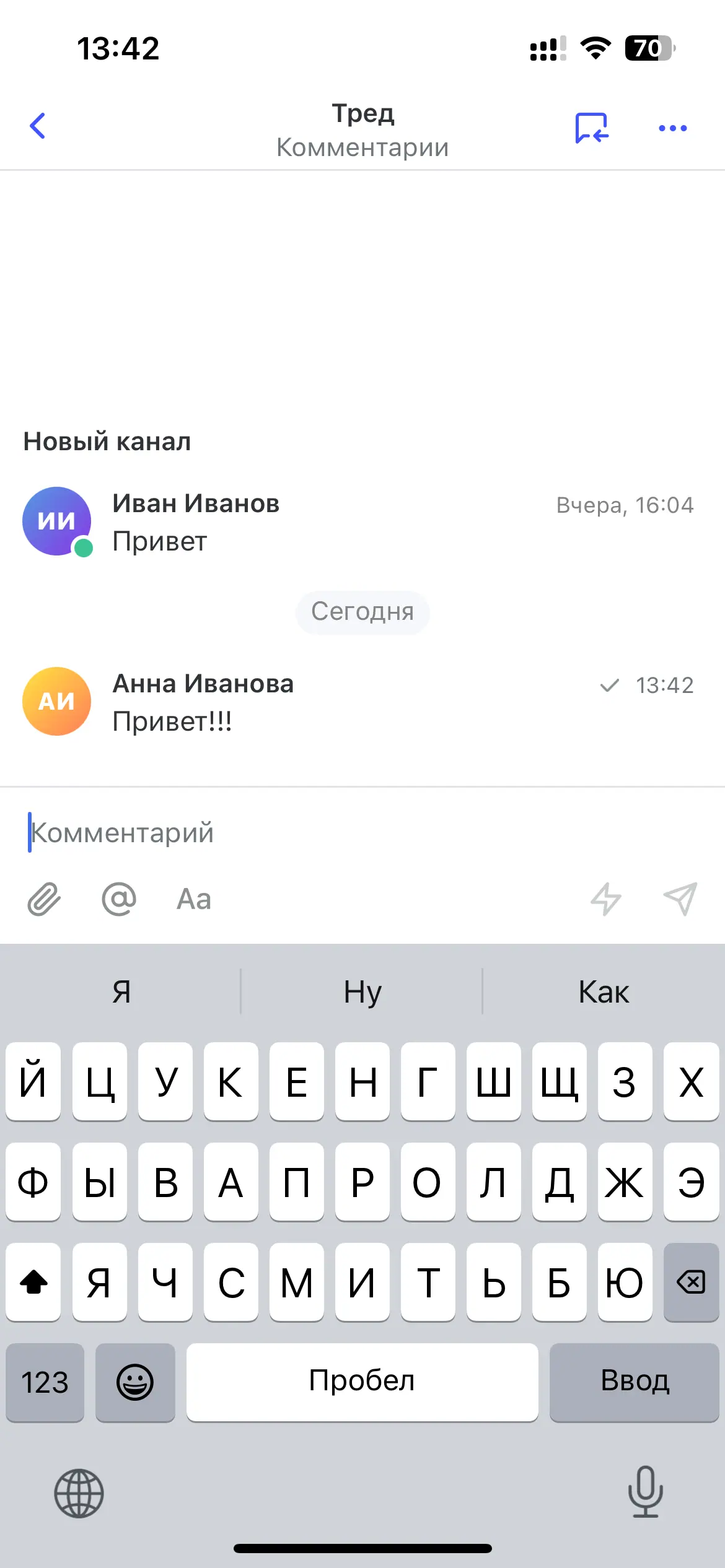Start dictation with the microphone

point(645,1492)
